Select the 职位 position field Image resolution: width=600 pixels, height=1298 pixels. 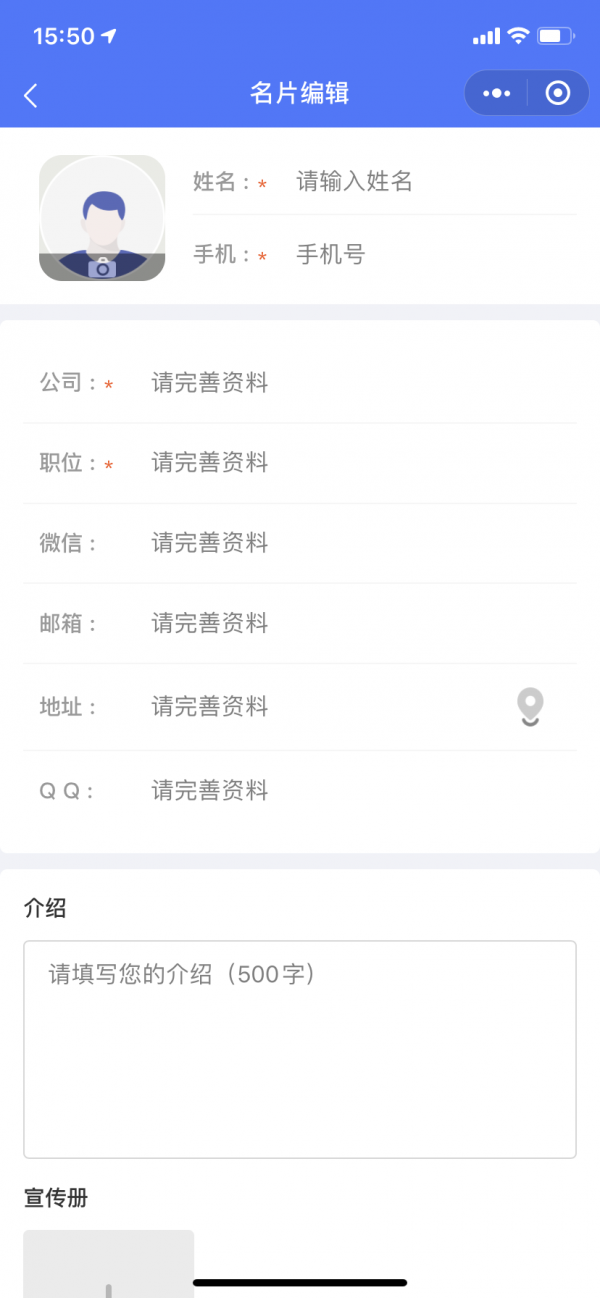coord(363,463)
